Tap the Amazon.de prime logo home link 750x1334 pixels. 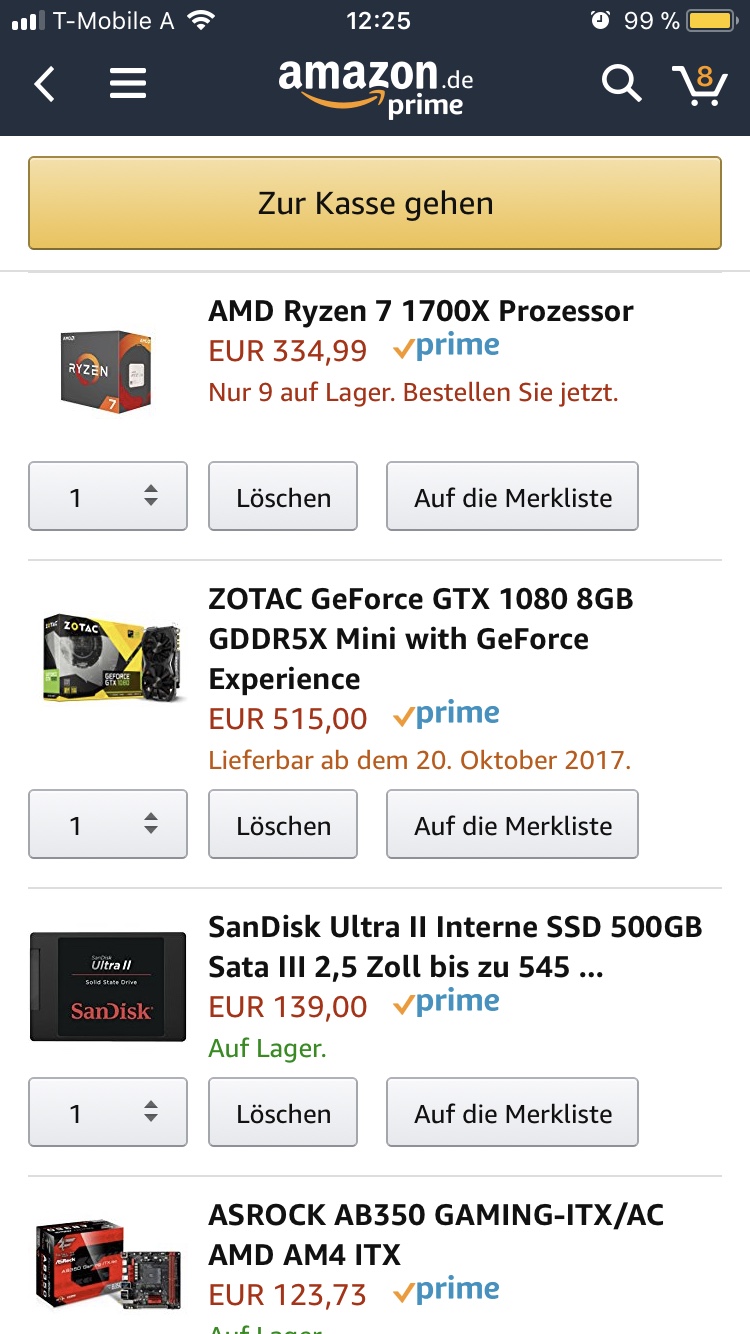376,86
